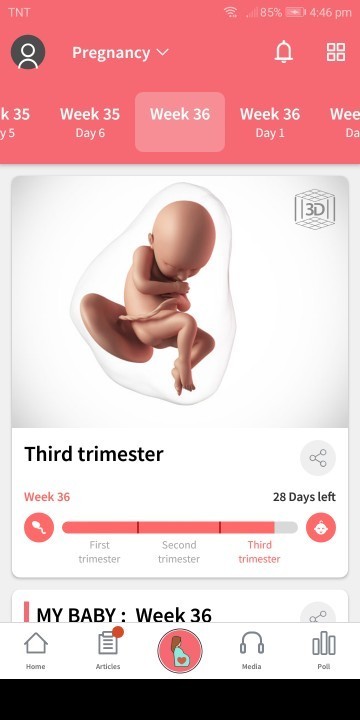
Task: Go to the Home tab
Action: point(35,650)
